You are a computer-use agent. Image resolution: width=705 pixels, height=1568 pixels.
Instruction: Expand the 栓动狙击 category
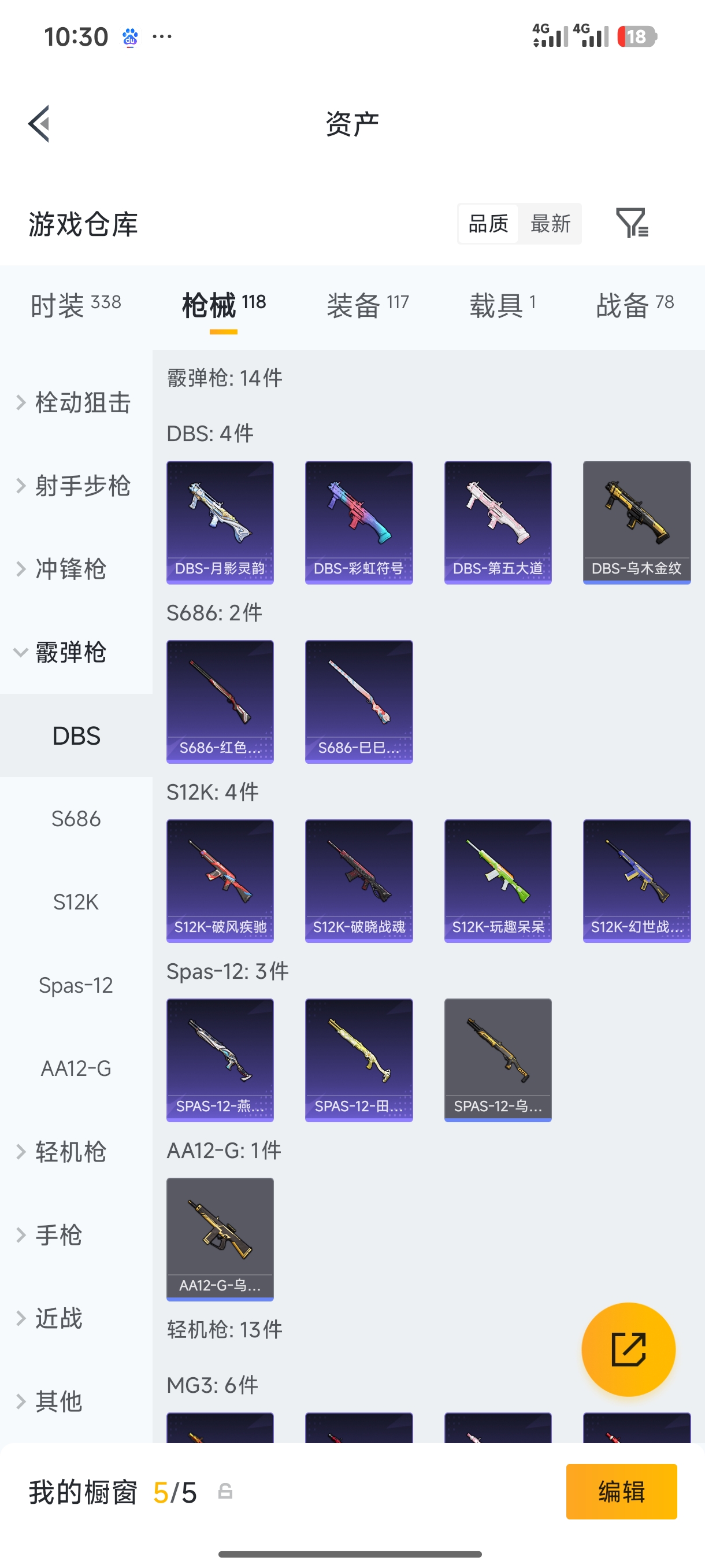76,402
